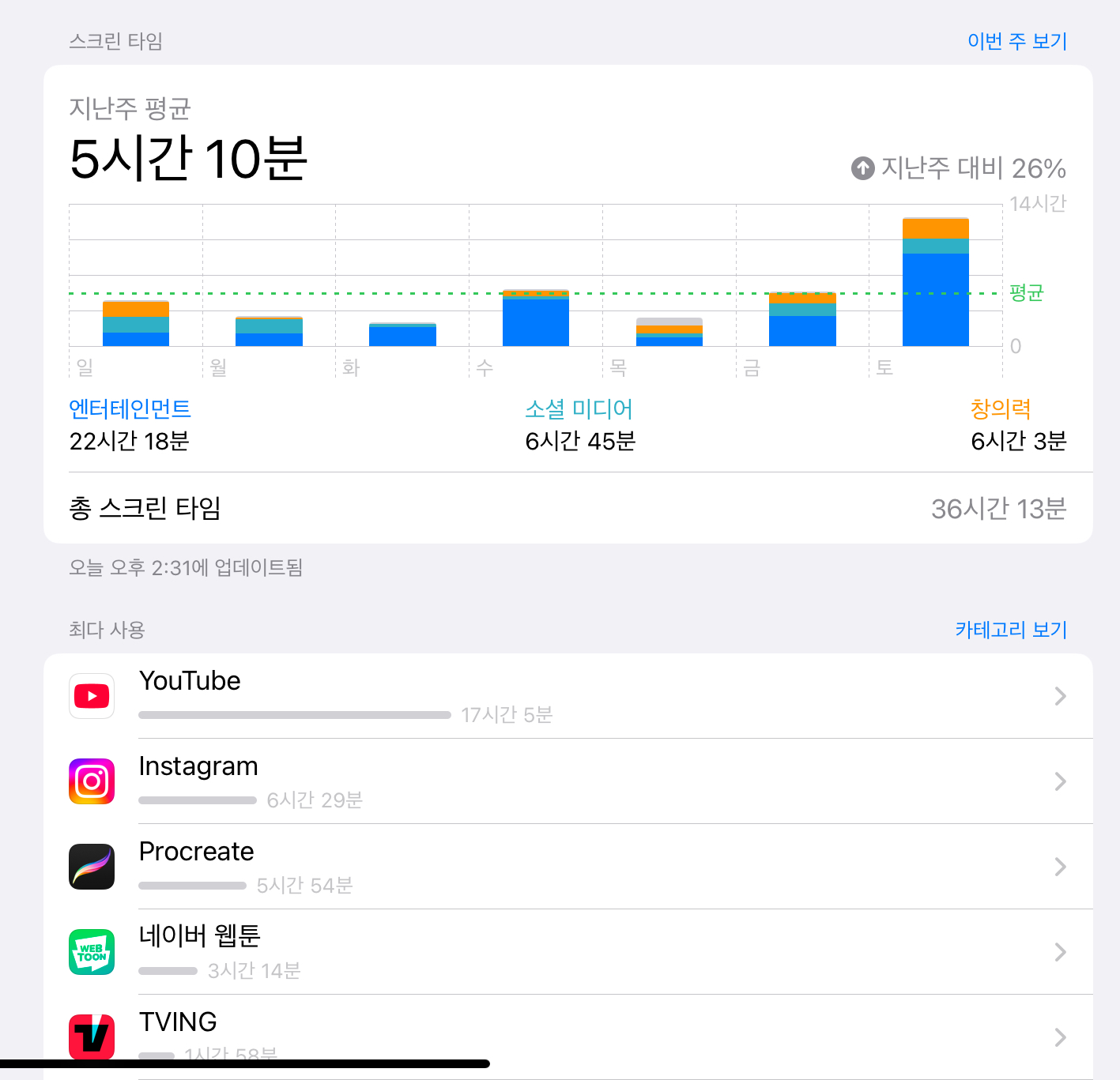Tap the 이번 주 보기 link
Screen dimensions: 1120x1080
1016,41
